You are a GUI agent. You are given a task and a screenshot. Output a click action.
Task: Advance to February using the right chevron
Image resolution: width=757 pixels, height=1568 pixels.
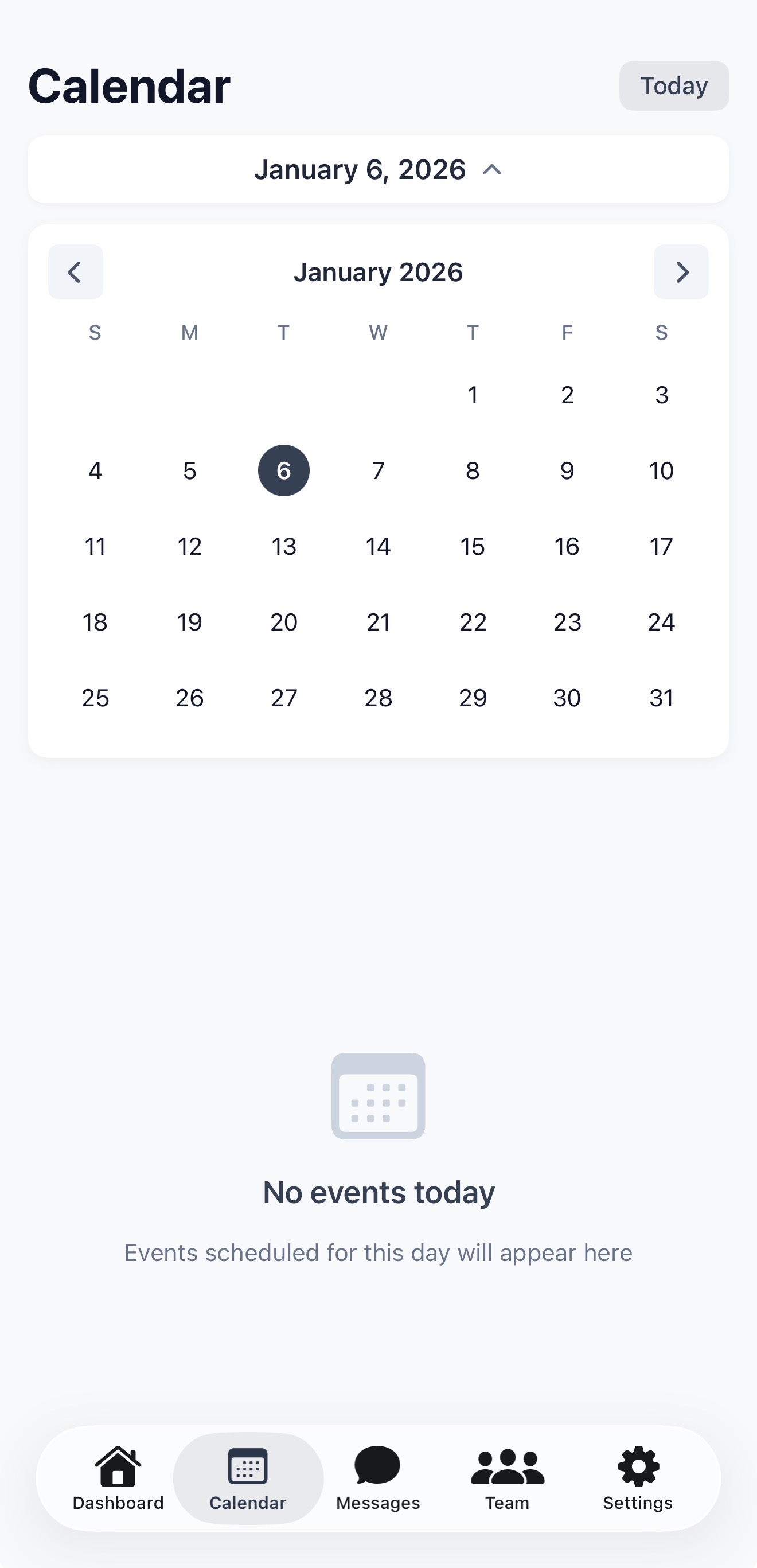681,272
